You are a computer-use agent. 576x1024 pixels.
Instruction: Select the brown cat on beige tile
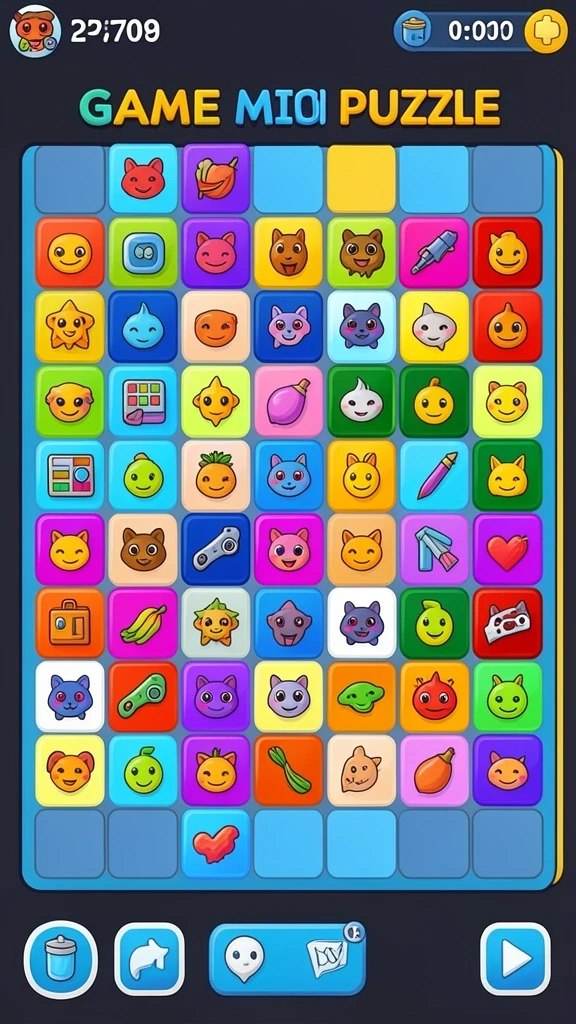click(x=143, y=549)
